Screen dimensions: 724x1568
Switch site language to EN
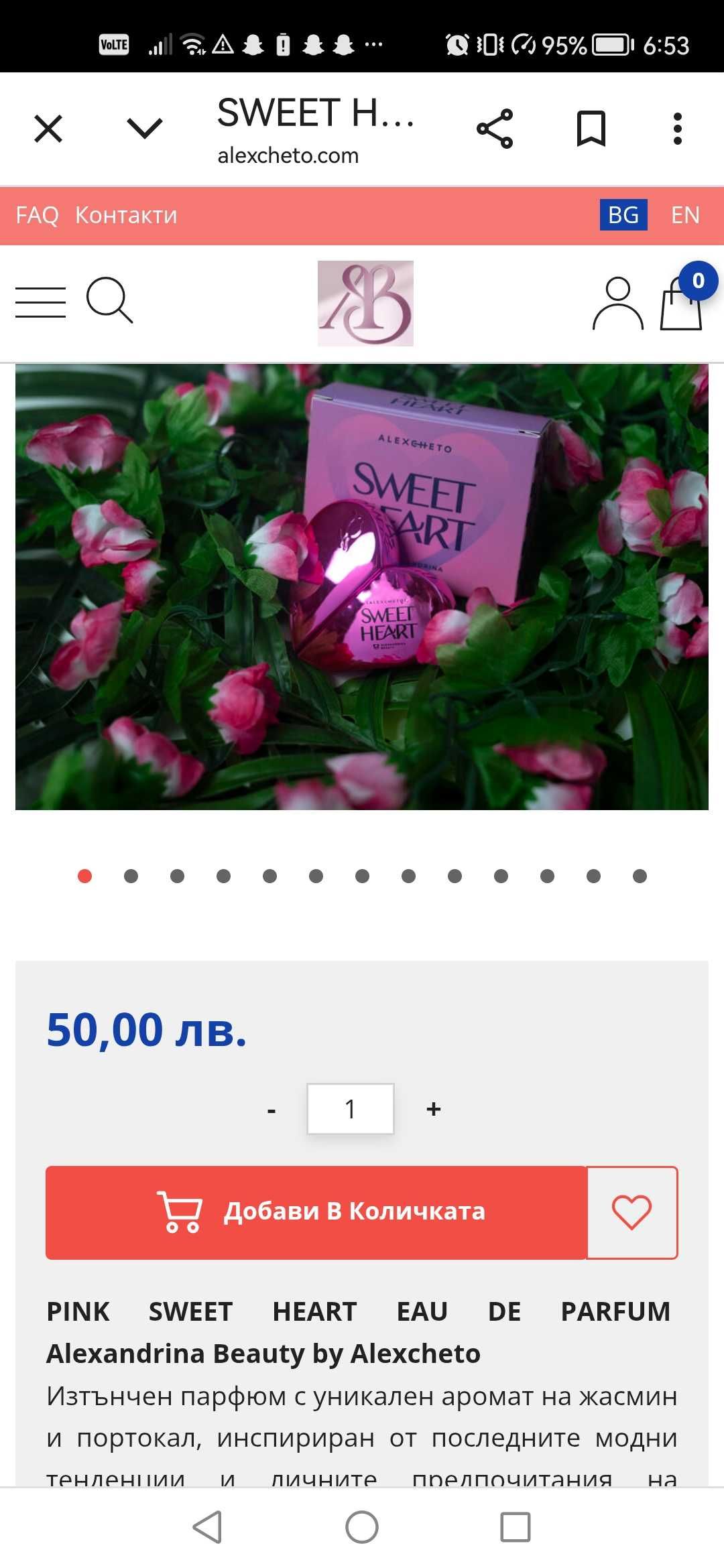coord(685,215)
